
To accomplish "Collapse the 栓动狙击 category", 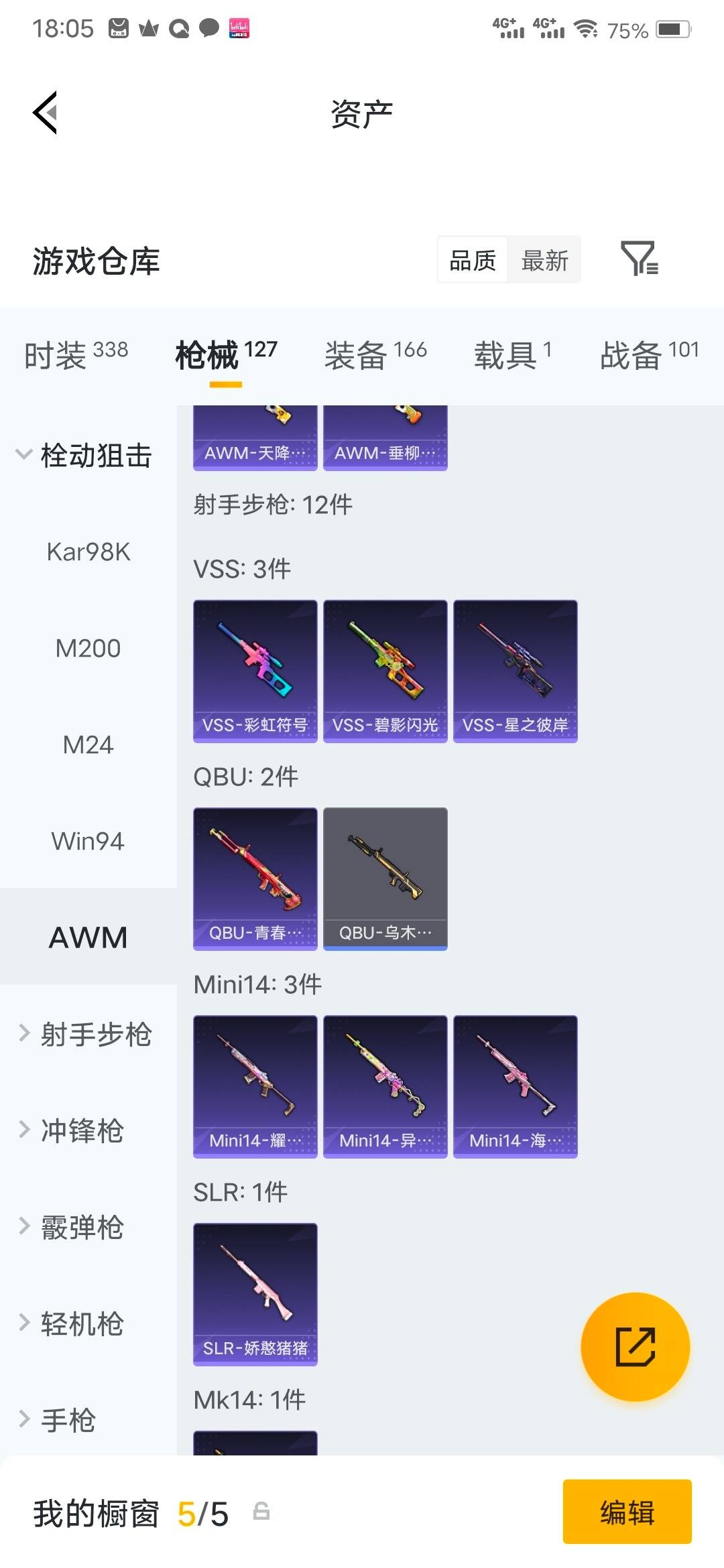I will [x=87, y=454].
